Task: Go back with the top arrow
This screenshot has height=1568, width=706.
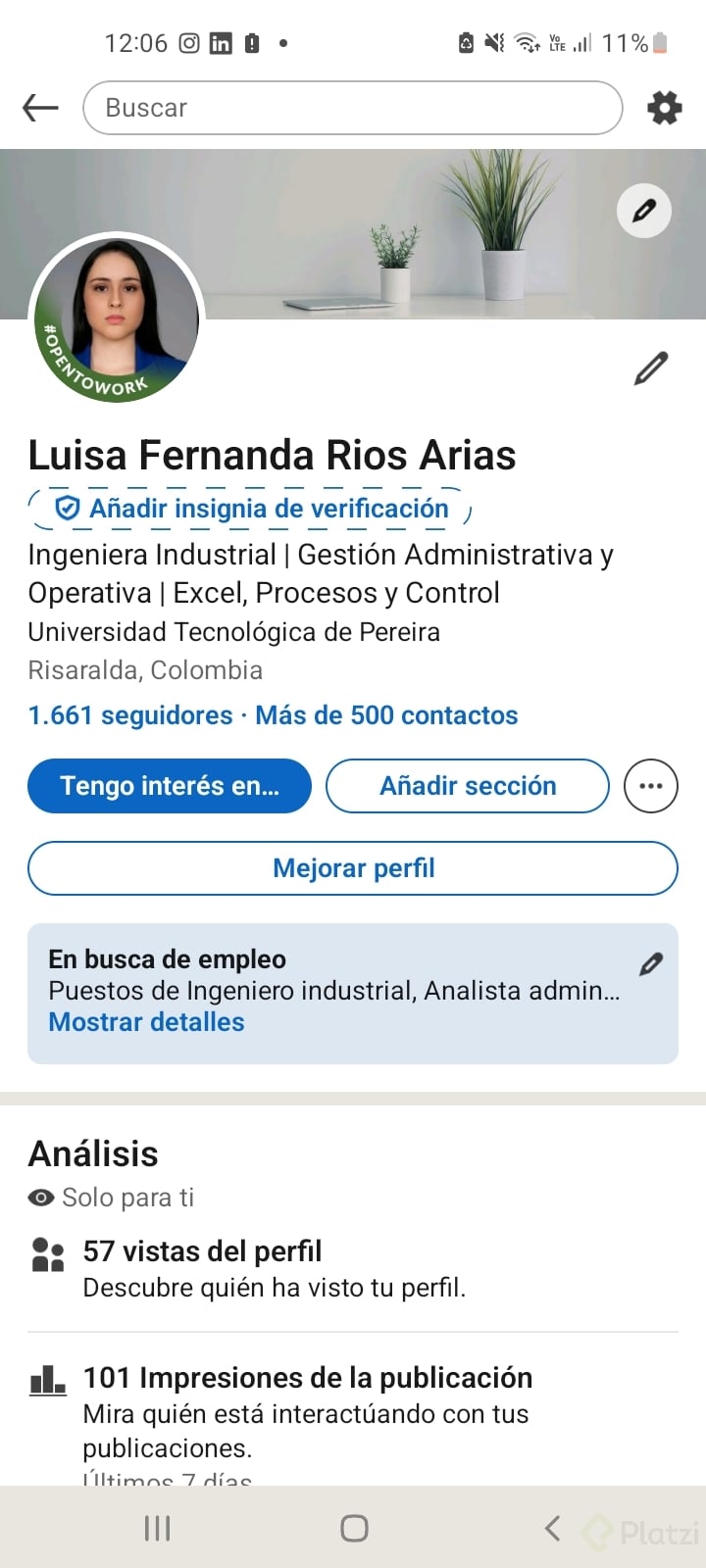Action: 41,108
